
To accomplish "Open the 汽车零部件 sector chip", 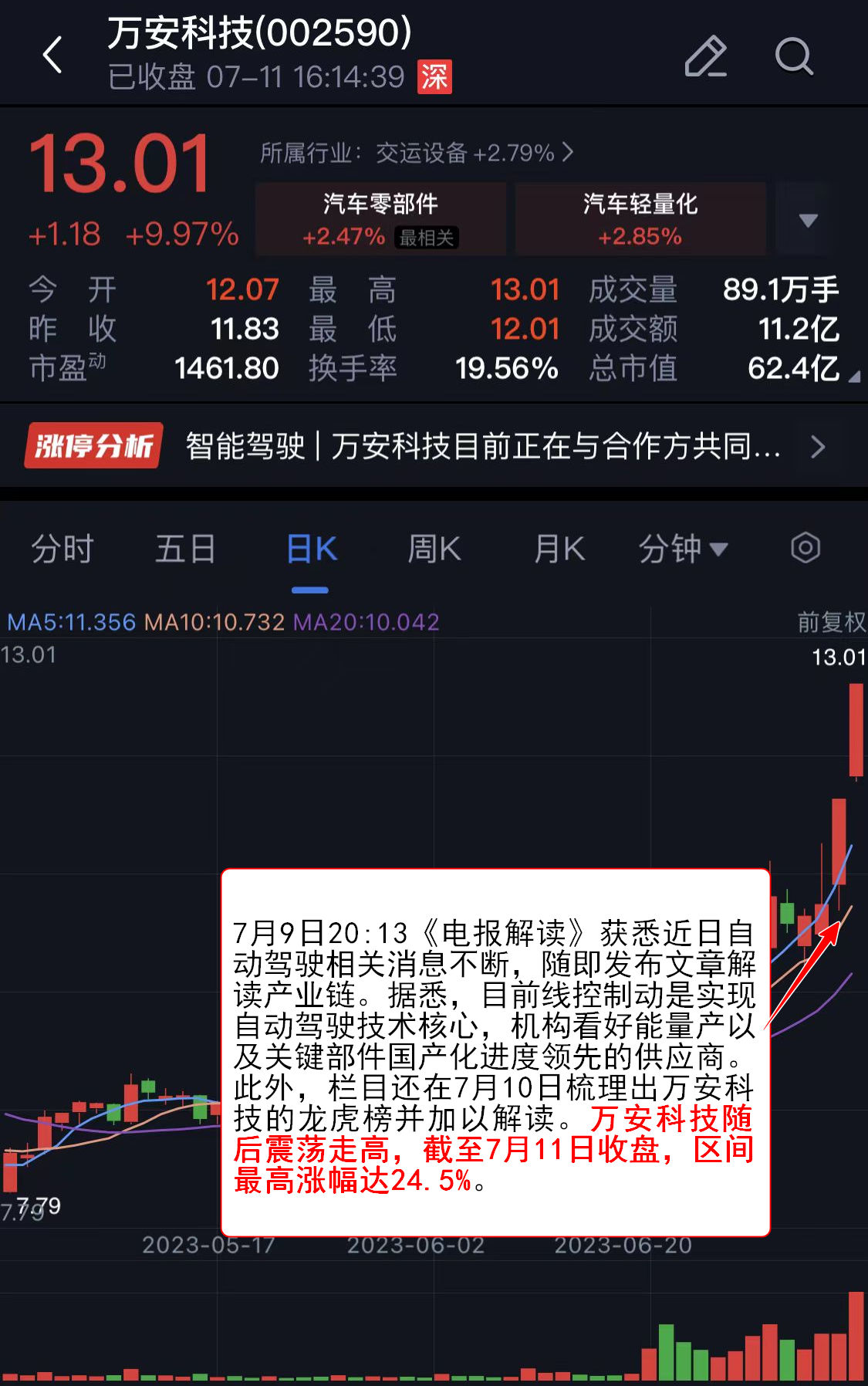I will (x=380, y=219).
